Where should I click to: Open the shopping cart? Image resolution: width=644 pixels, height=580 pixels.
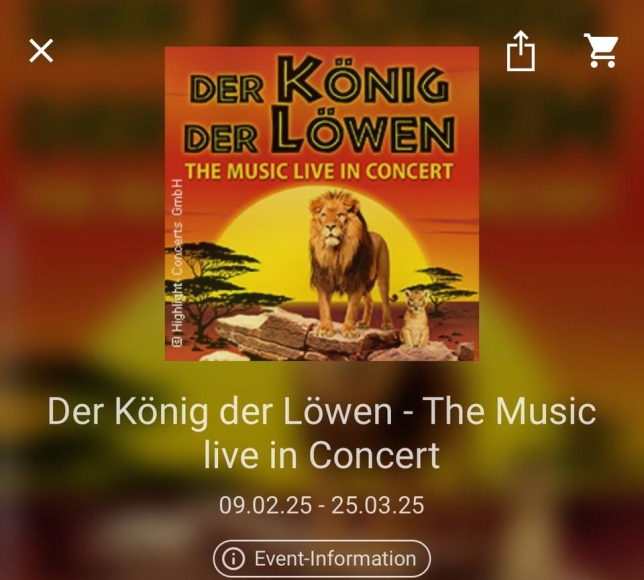[601, 50]
